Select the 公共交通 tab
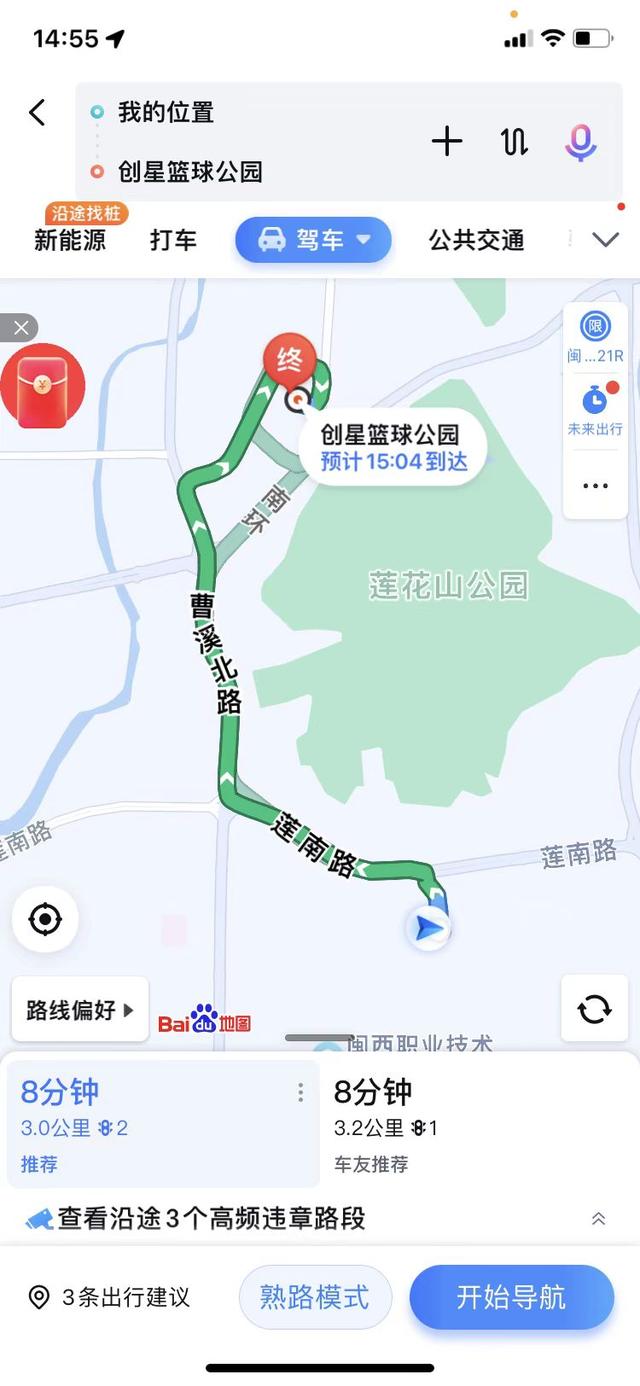 coord(476,240)
